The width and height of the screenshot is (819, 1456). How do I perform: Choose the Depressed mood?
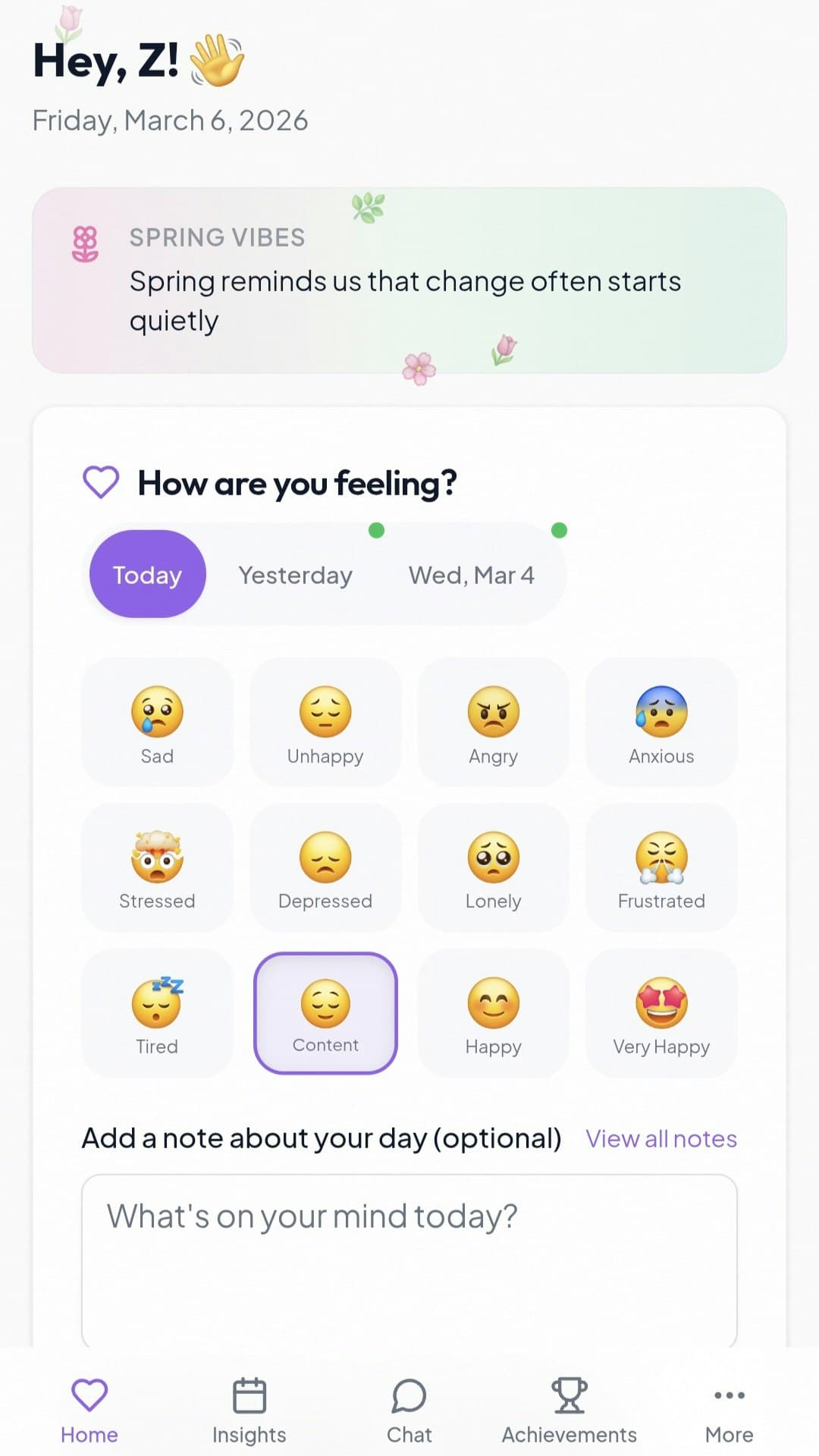[x=325, y=868]
